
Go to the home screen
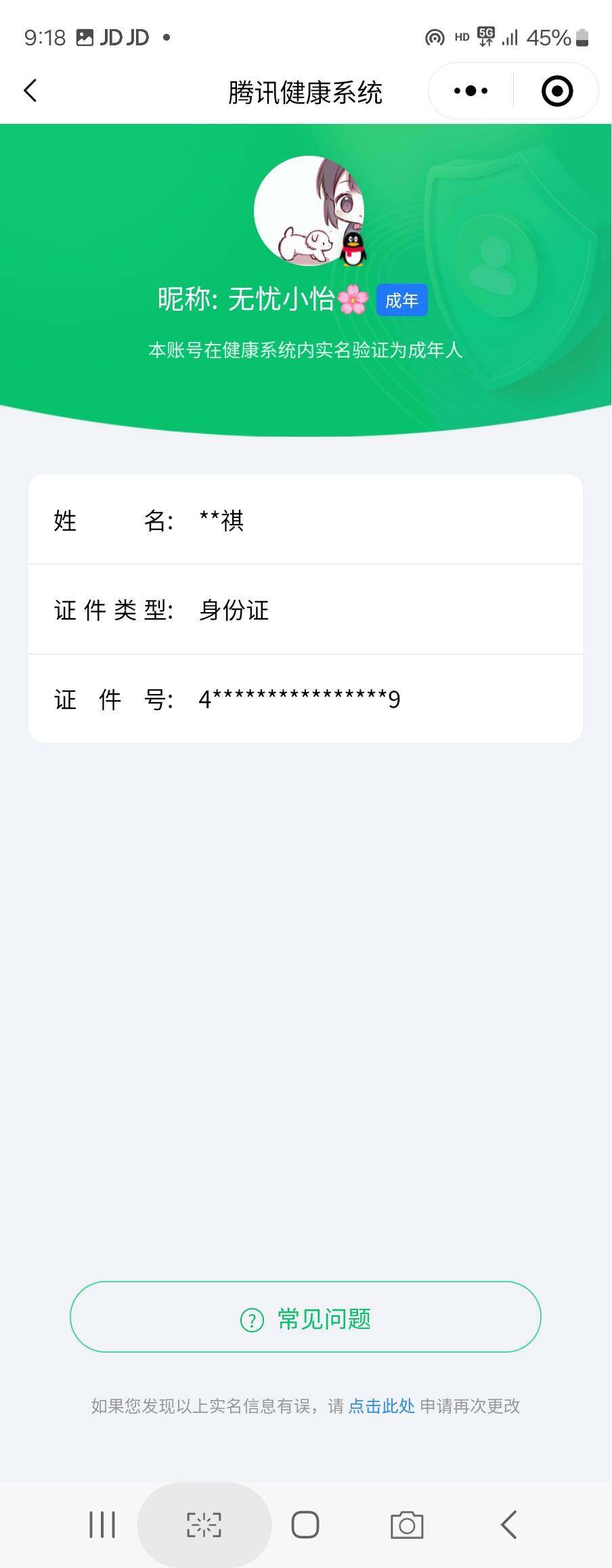pyautogui.click(x=305, y=1525)
